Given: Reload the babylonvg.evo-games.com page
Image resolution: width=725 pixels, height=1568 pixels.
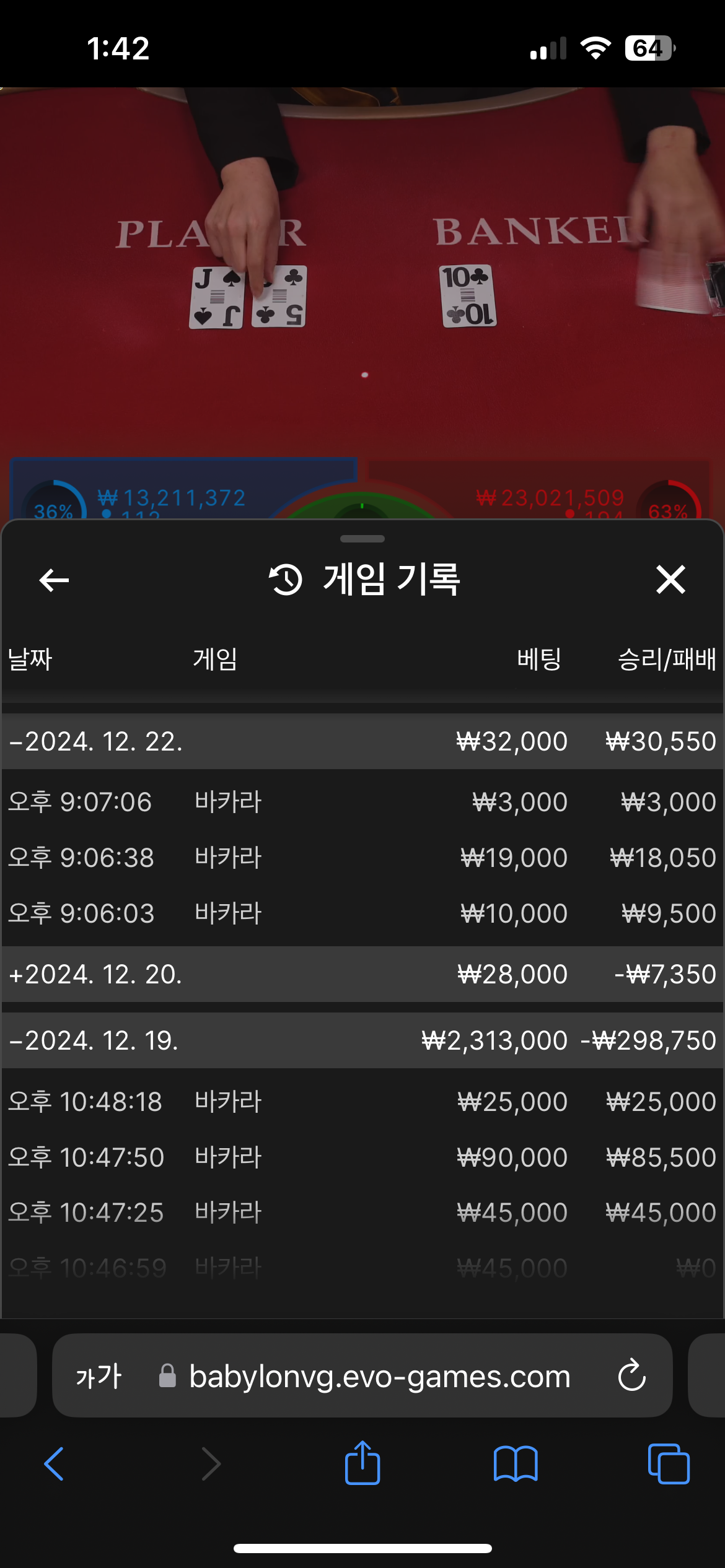Looking at the screenshot, I should [x=631, y=1375].
